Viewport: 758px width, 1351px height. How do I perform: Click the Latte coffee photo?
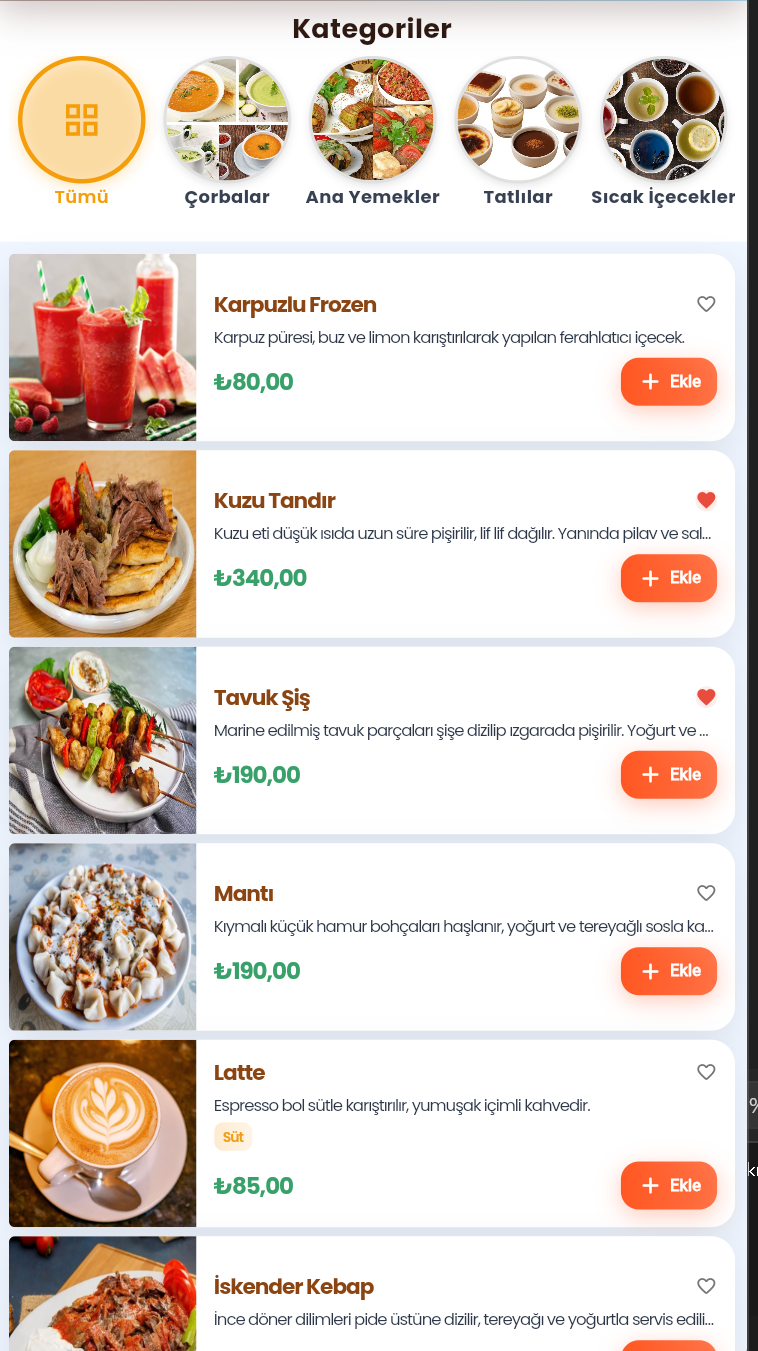[x=102, y=1133]
